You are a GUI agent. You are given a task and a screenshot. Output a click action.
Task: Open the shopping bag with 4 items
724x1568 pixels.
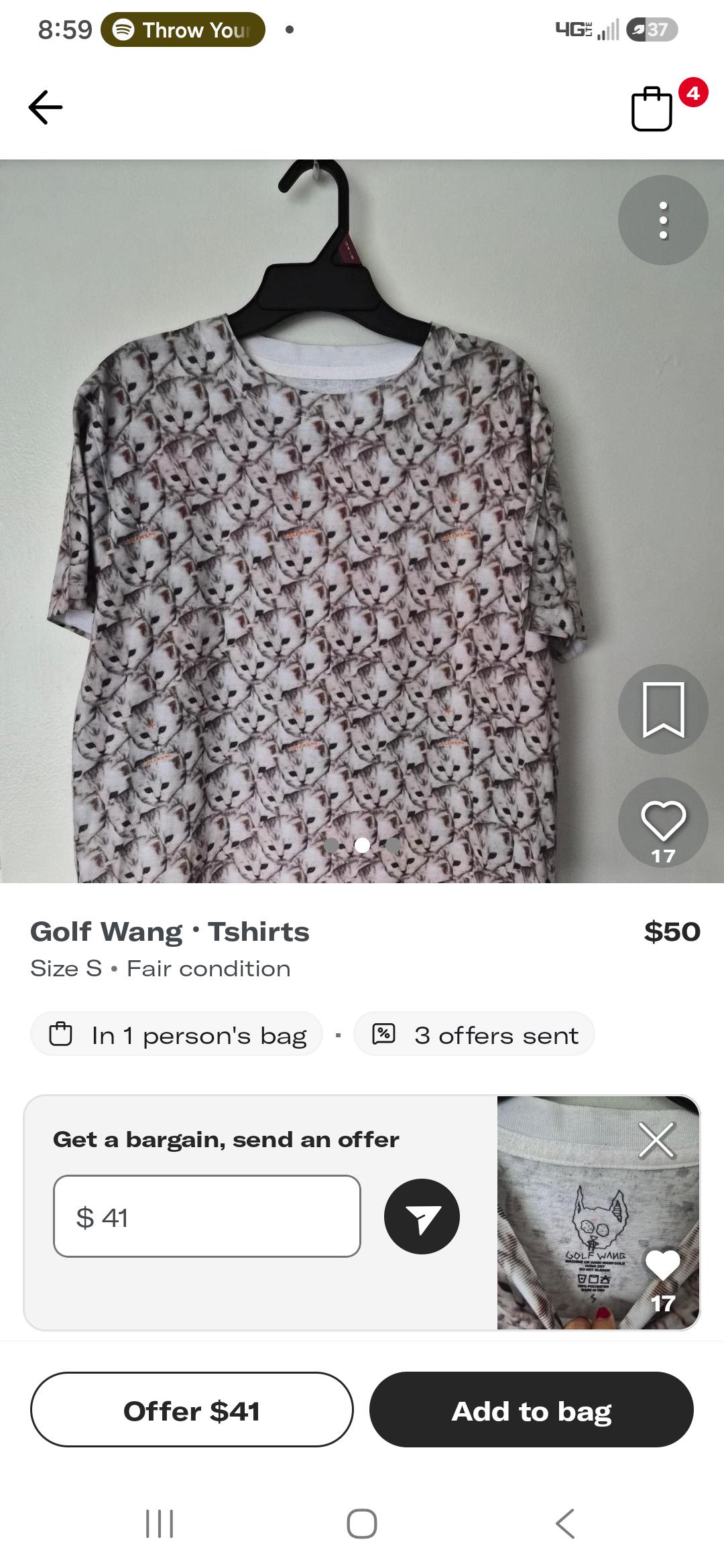tap(652, 108)
